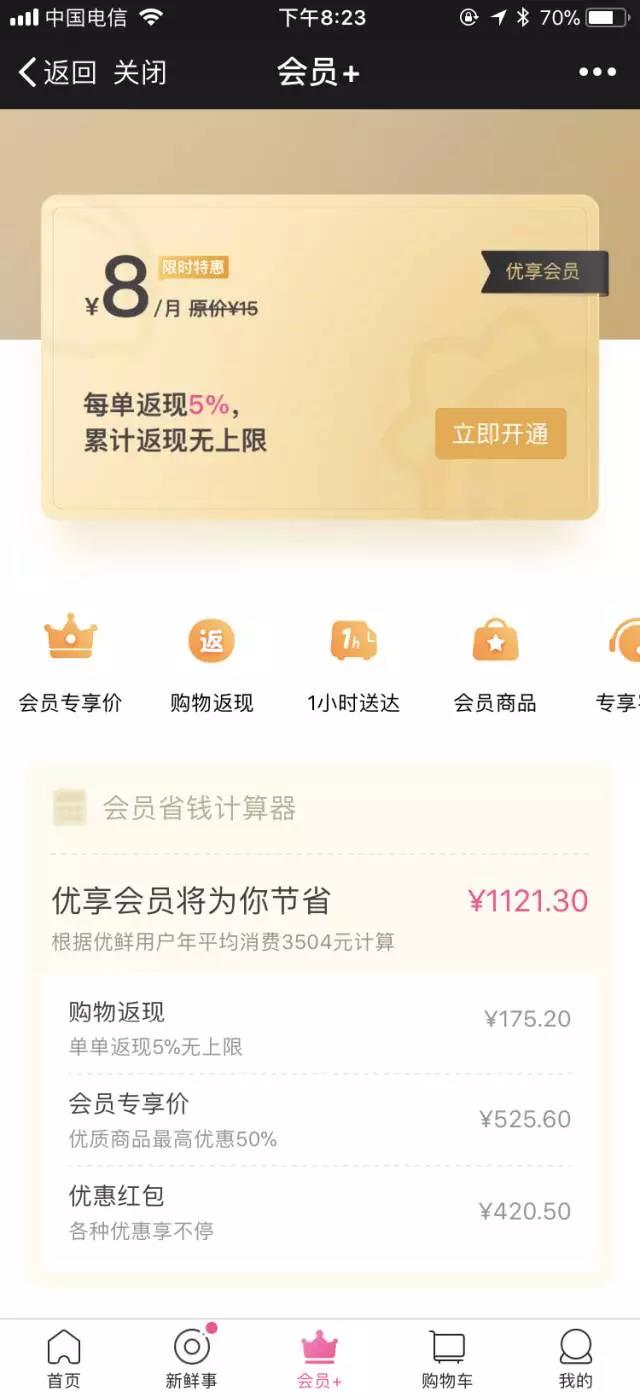Image resolution: width=640 pixels, height=1397 pixels.
Task: Switch to the 首页 tab
Action: [64, 1358]
